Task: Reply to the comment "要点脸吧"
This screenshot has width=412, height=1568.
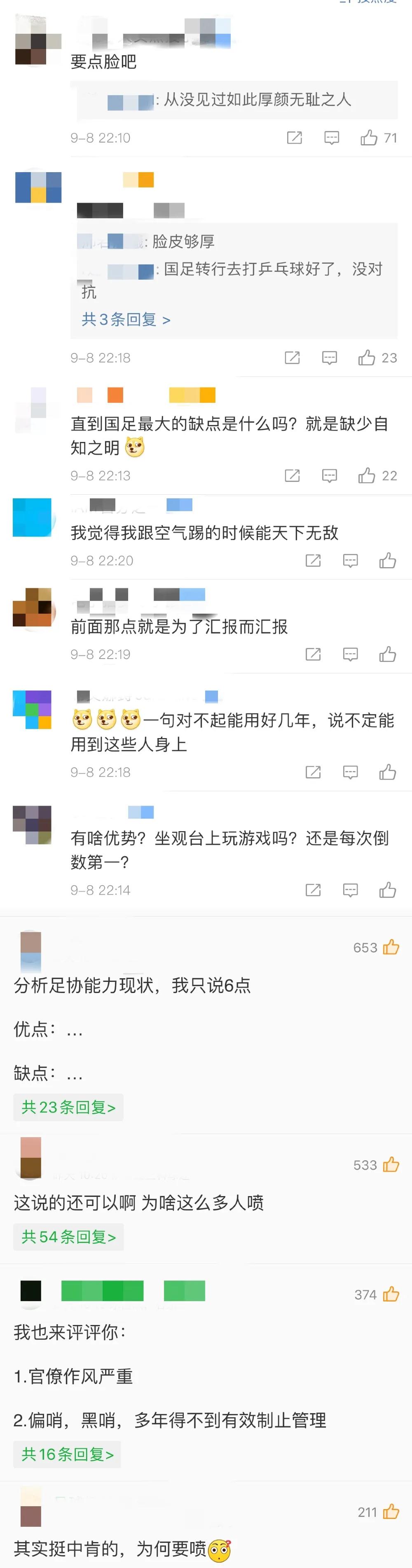Action: pos(332,138)
